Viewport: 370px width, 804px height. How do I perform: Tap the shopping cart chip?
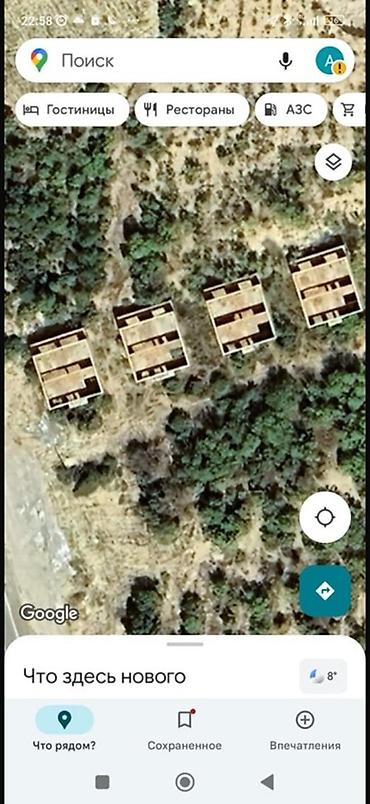tap(350, 110)
